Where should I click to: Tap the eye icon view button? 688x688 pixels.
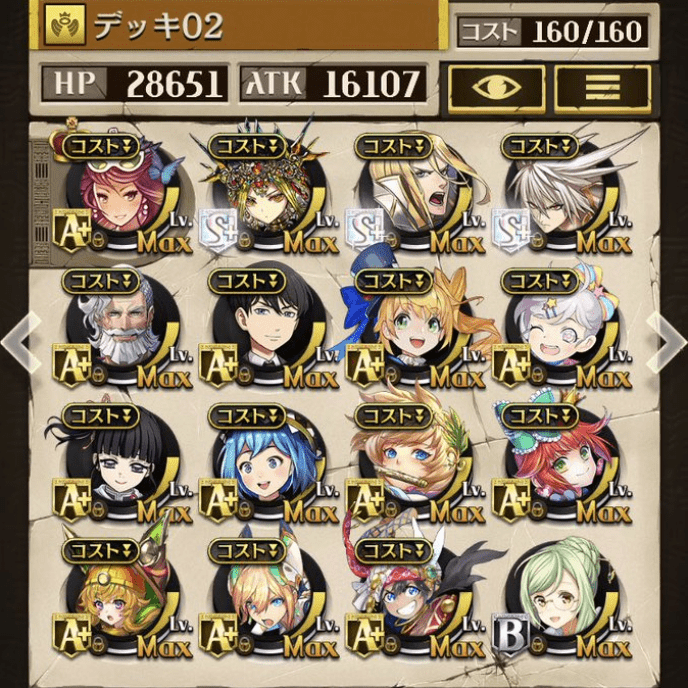pos(496,87)
